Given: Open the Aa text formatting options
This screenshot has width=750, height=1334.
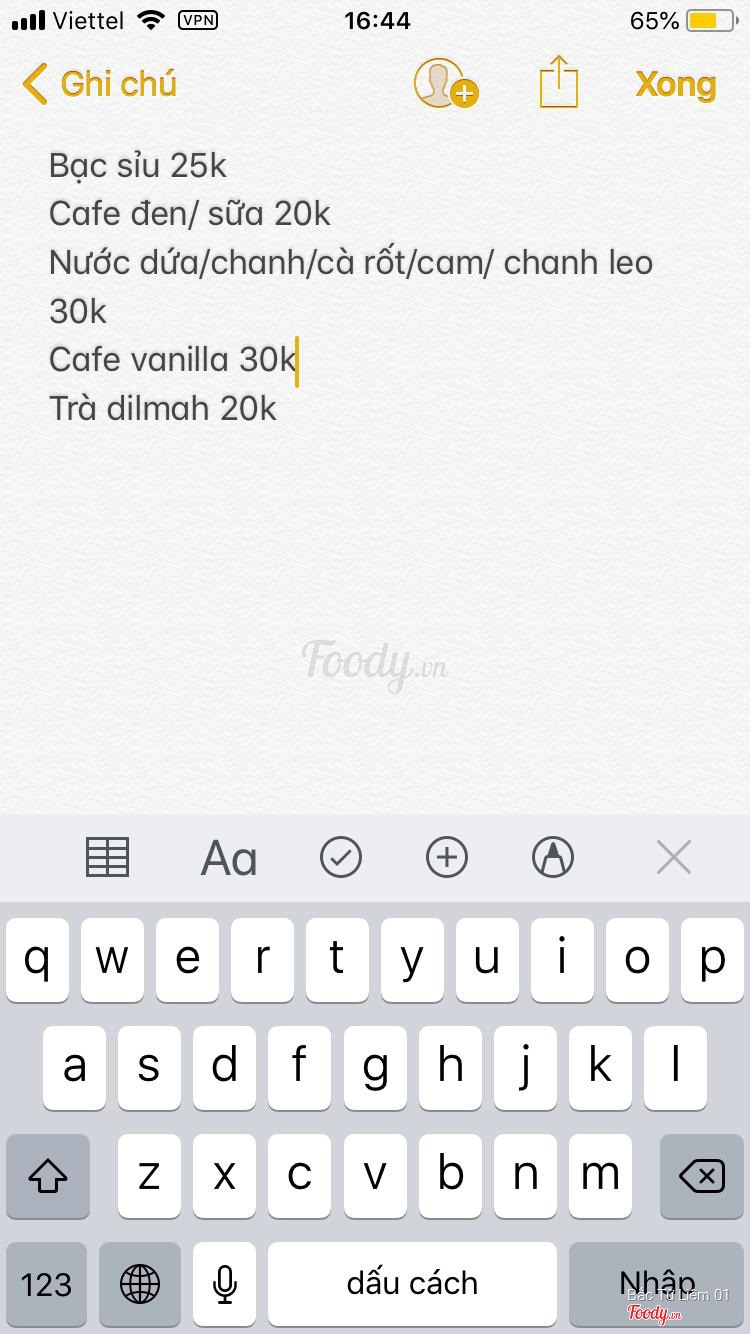Looking at the screenshot, I should pos(229,858).
